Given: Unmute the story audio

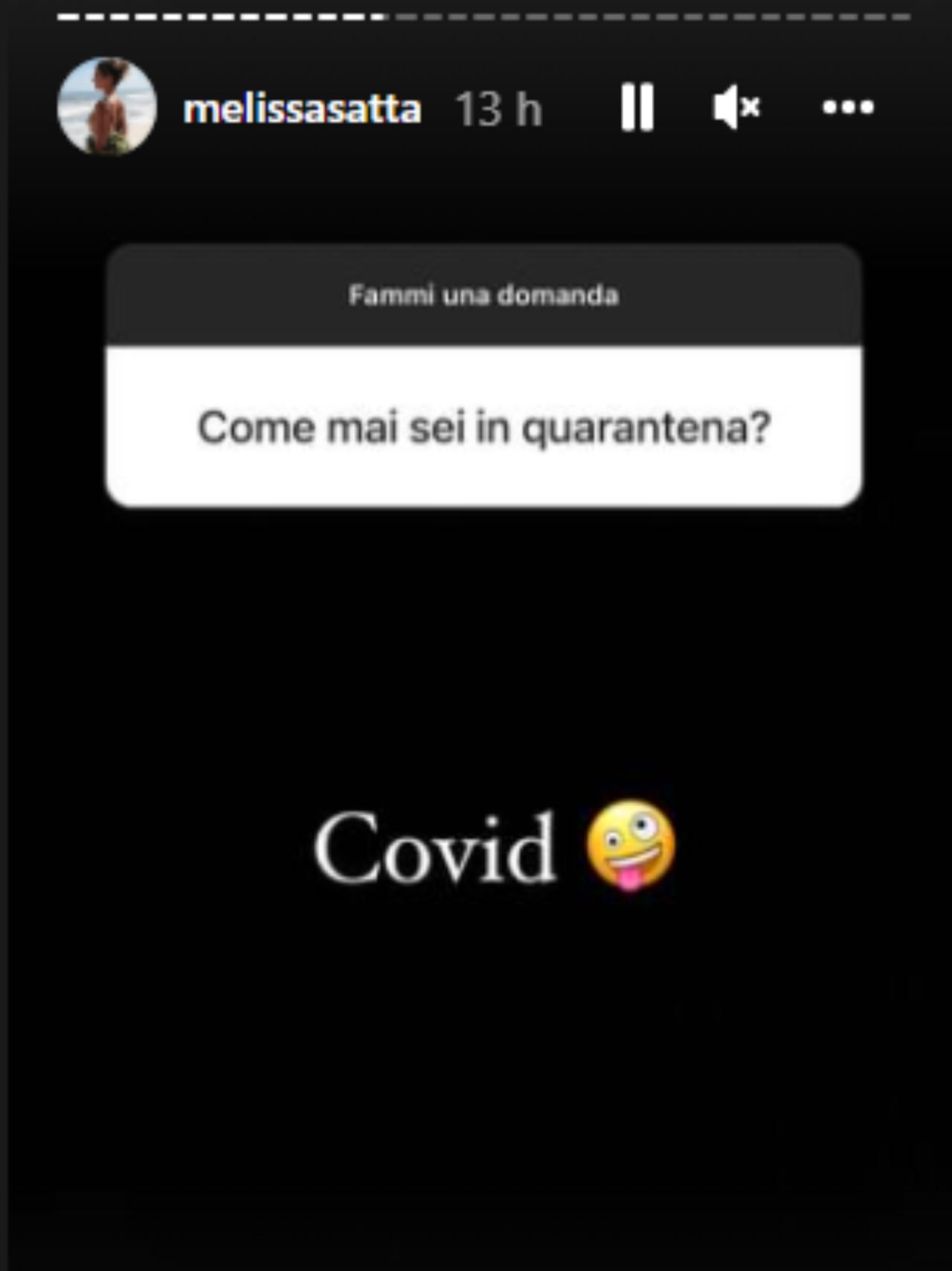Looking at the screenshot, I should coord(736,107).
